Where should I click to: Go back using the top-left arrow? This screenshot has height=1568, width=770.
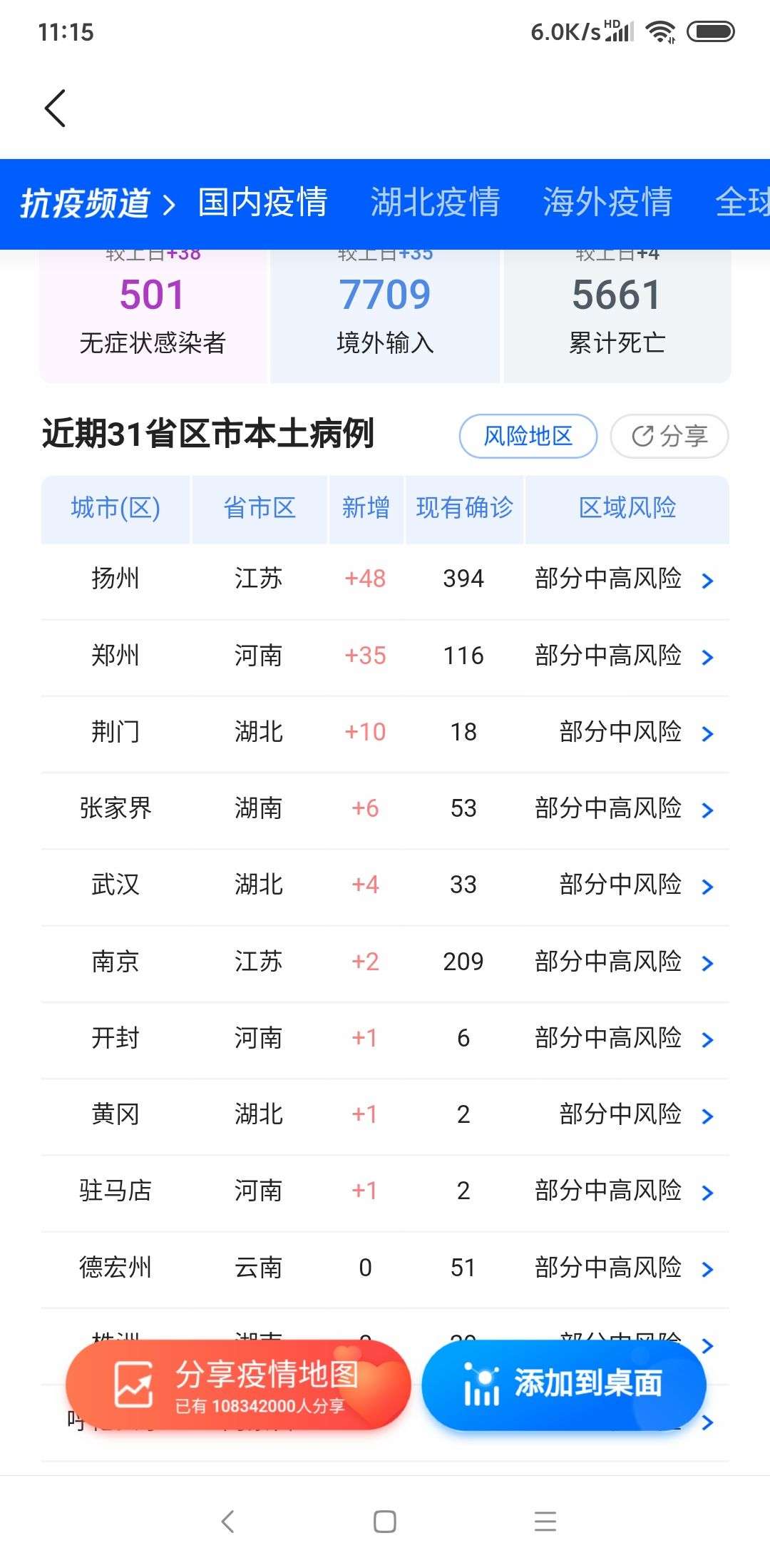tap(55, 108)
